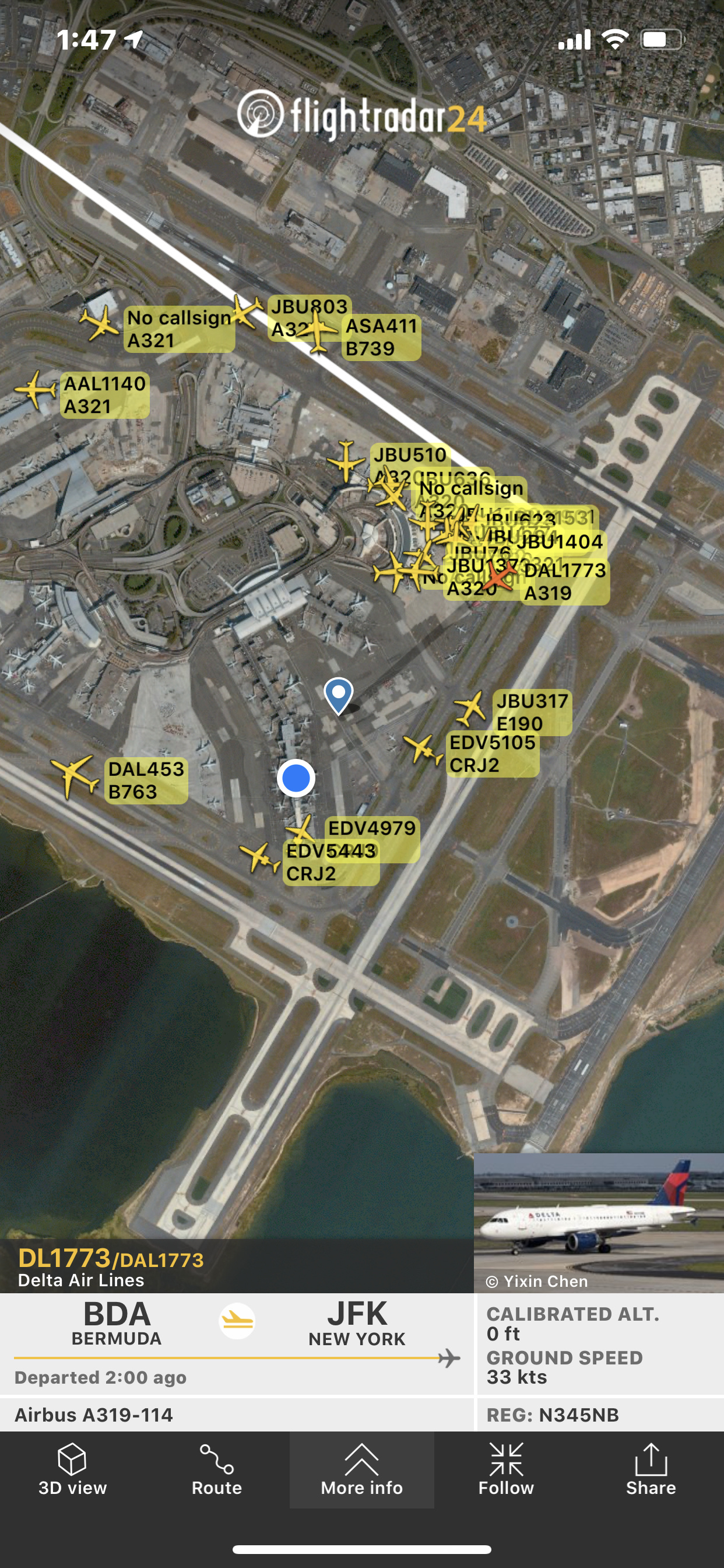Select the DAL453 B763 aircraft
The height and width of the screenshot is (1568, 724).
click(x=75, y=775)
